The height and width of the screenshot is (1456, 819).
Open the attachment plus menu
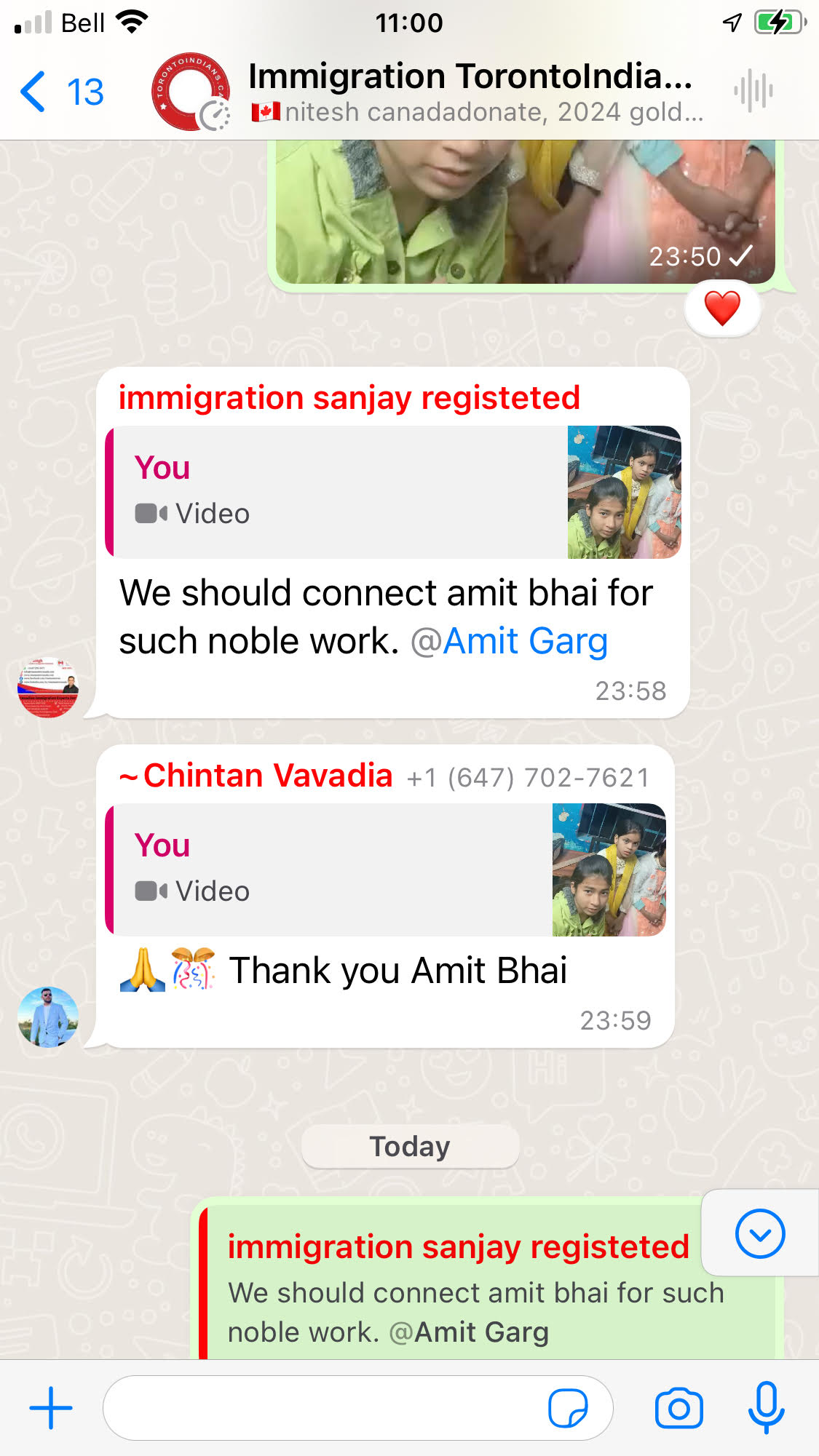(x=51, y=1408)
